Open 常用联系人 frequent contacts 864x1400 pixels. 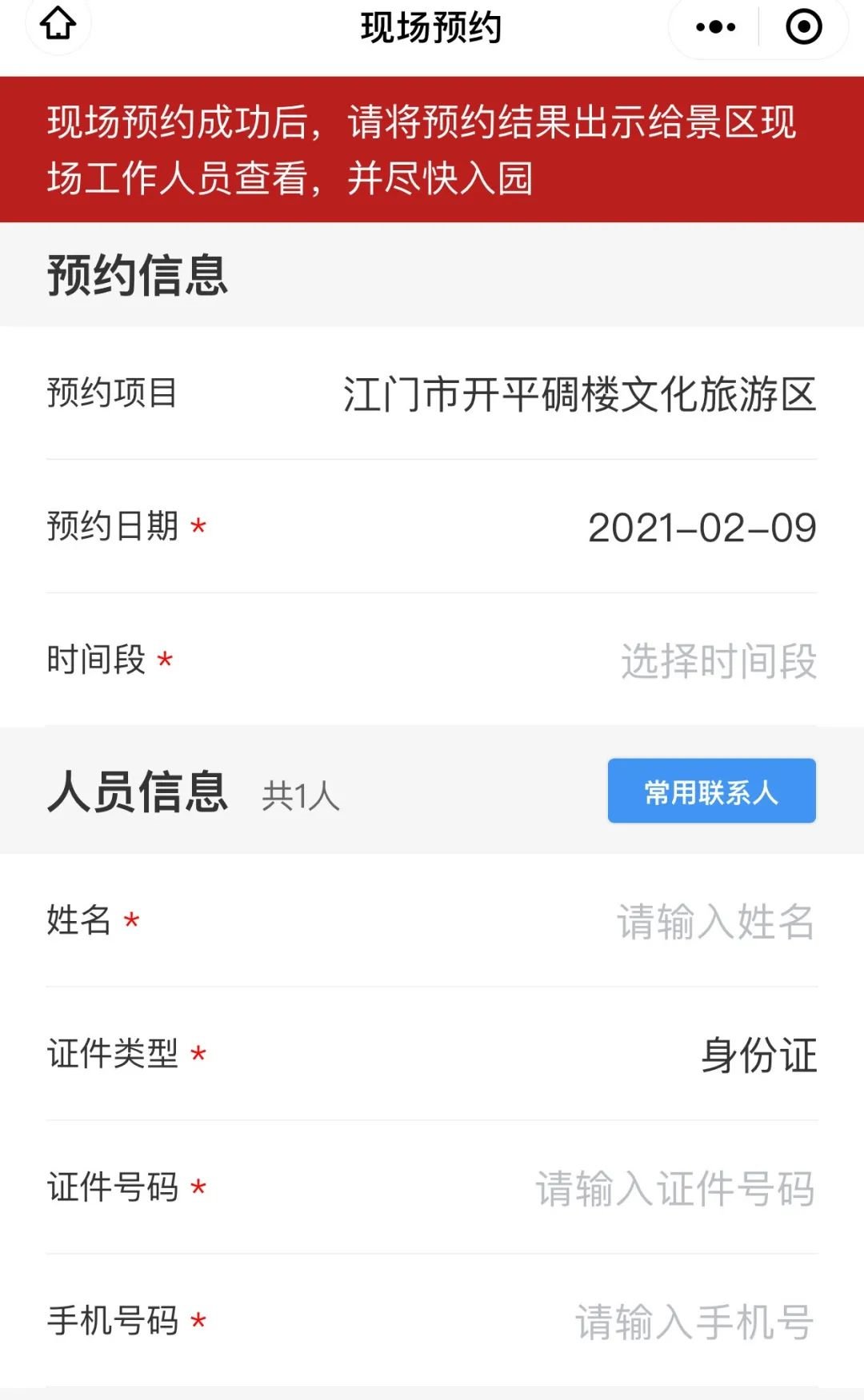point(711,792)
